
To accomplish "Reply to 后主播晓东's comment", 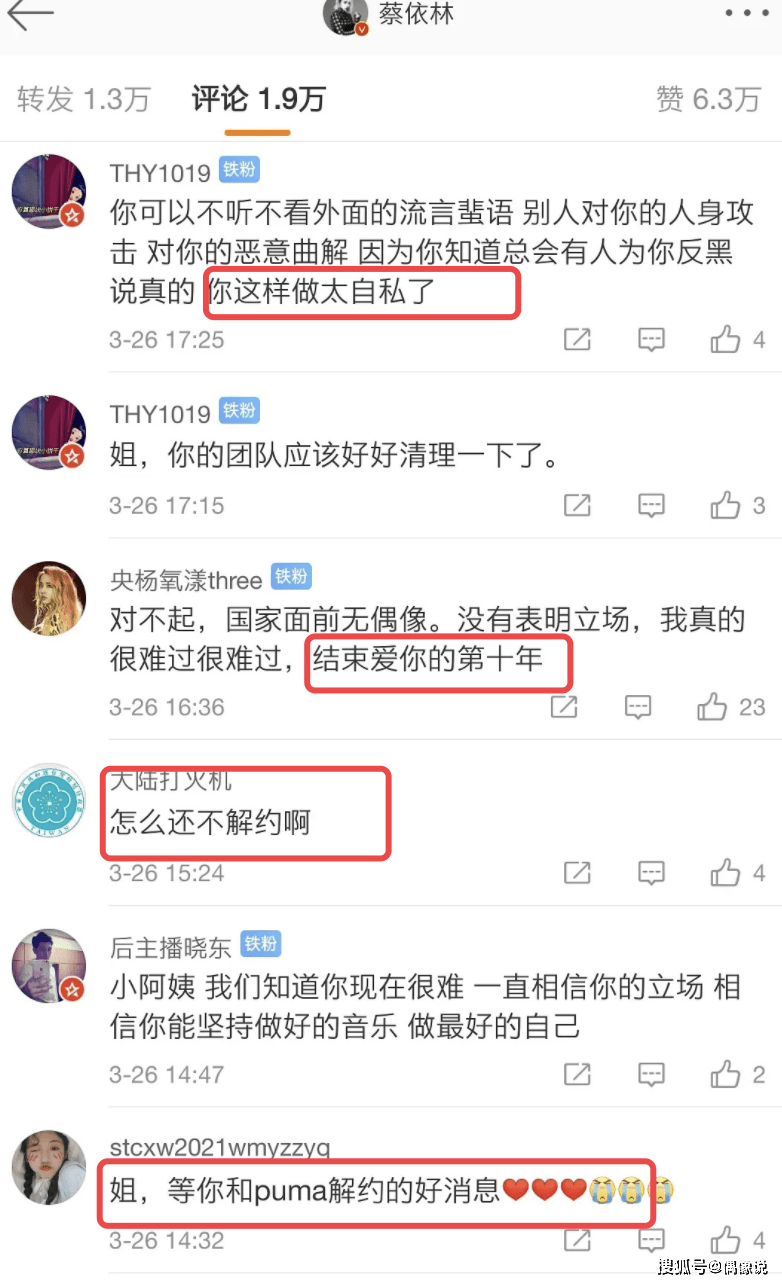I will click(x=651, y=1075).
